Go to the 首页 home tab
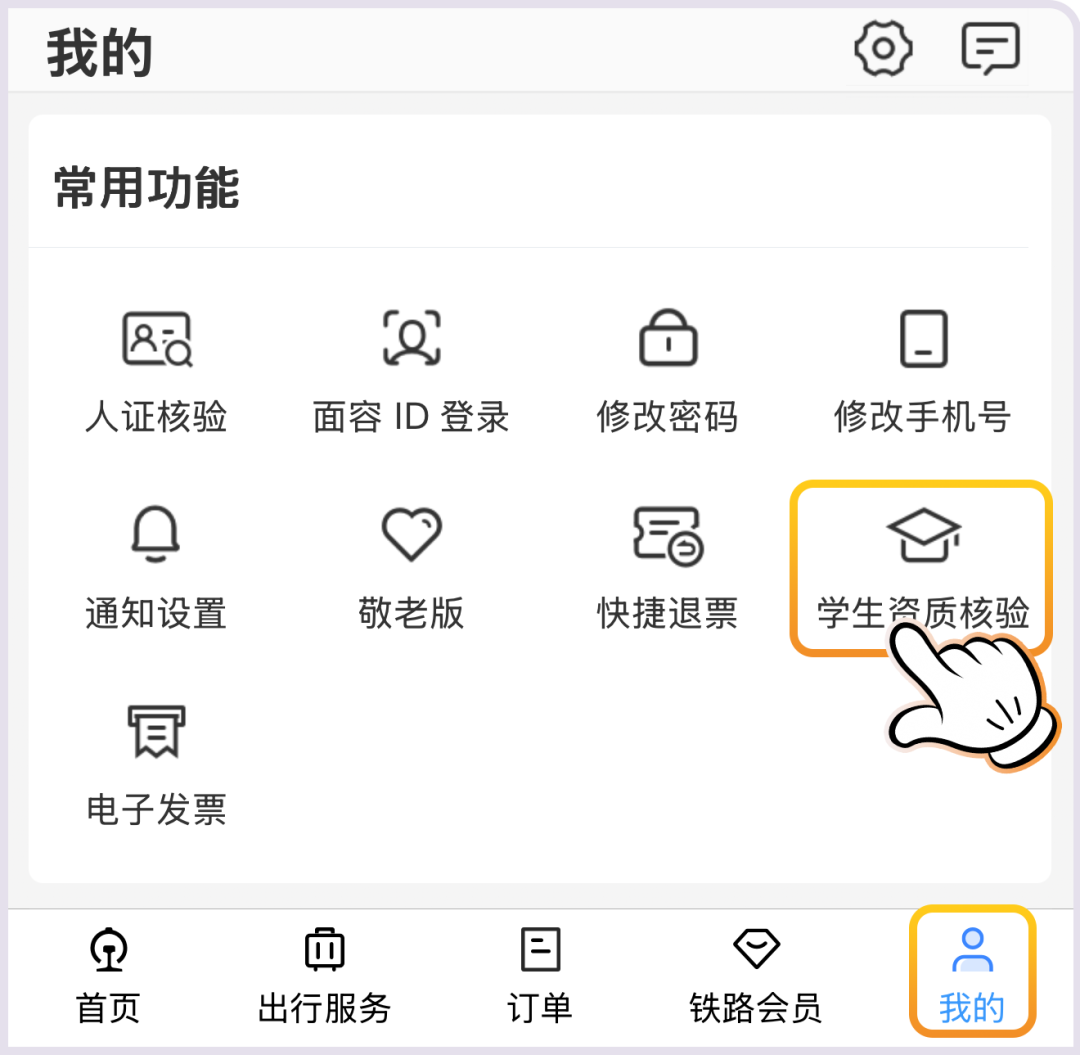 coord(108,977)
